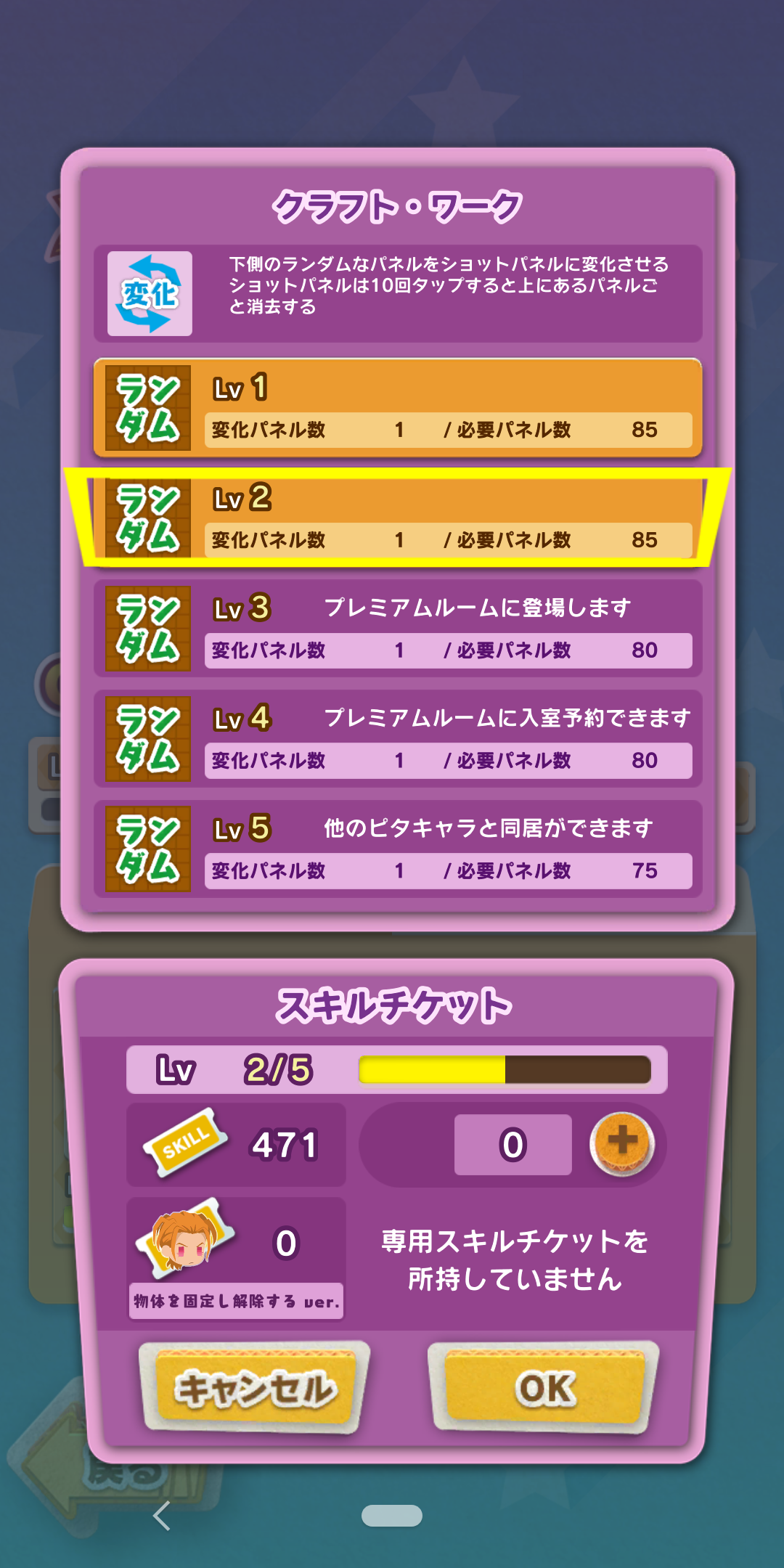
Task: Increase skill ticket count with plus button
Action: [622, 1144]
